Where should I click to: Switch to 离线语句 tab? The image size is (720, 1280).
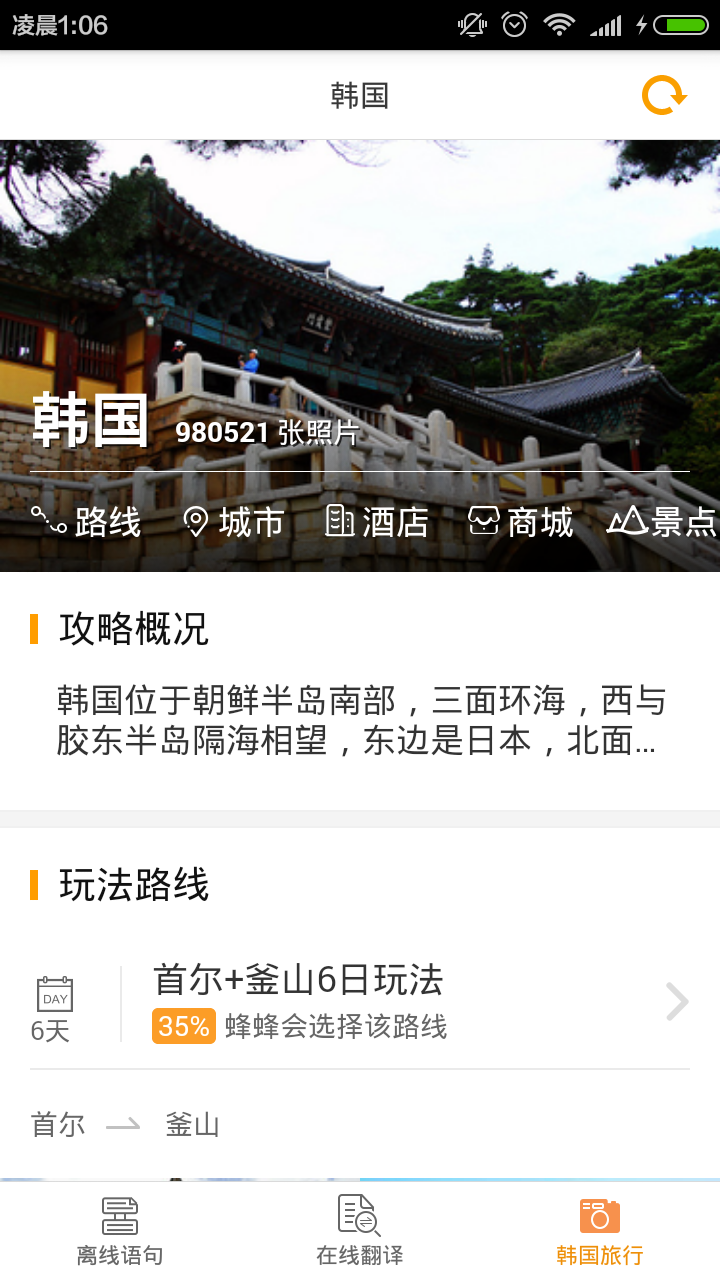120,1230
